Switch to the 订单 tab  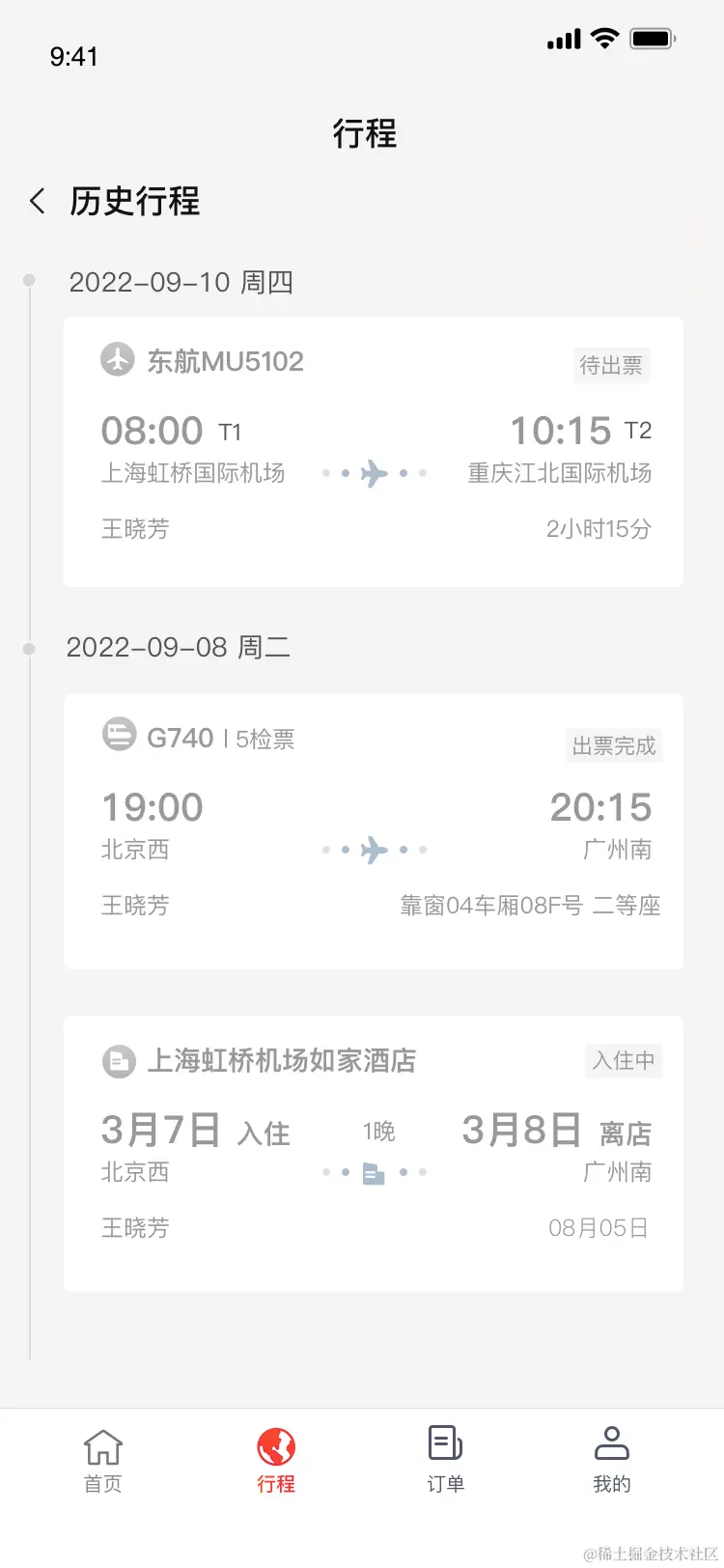(x=444, y=1460)
